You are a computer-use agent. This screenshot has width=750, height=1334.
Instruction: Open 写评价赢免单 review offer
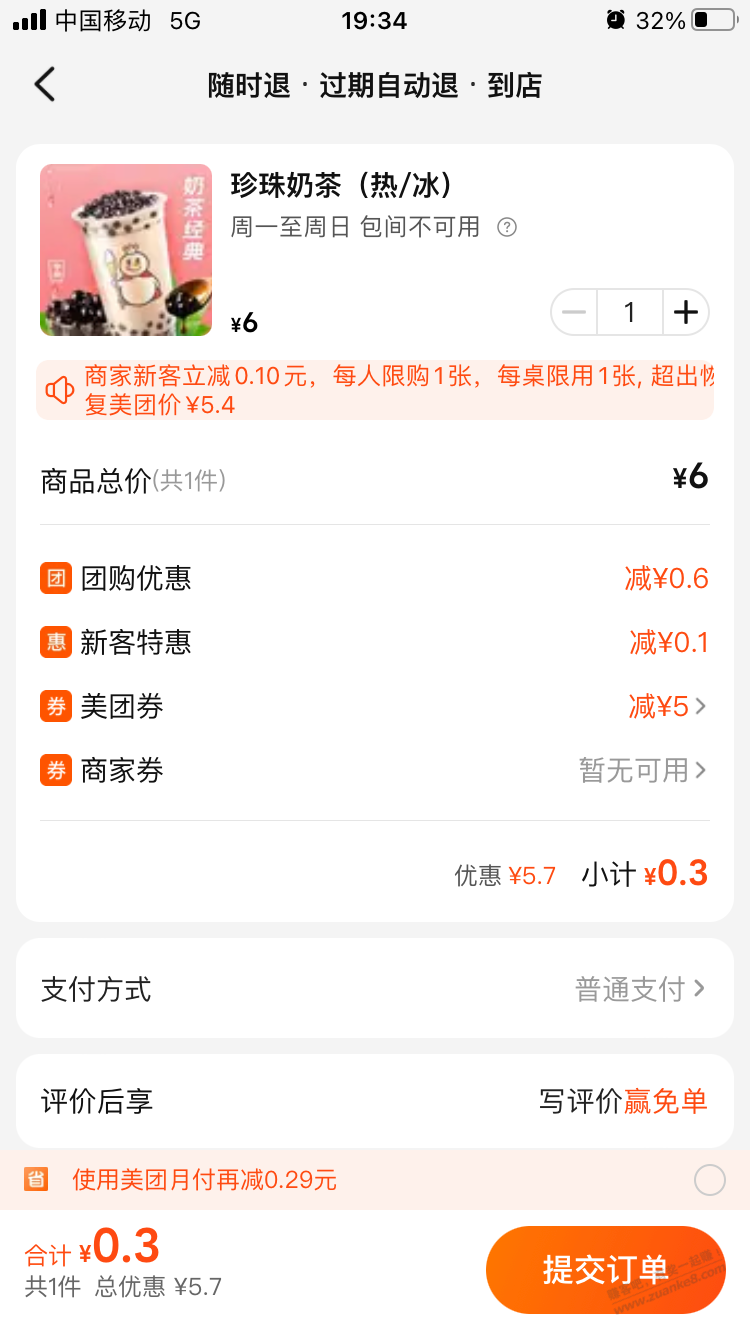(x=623, y=1102)
